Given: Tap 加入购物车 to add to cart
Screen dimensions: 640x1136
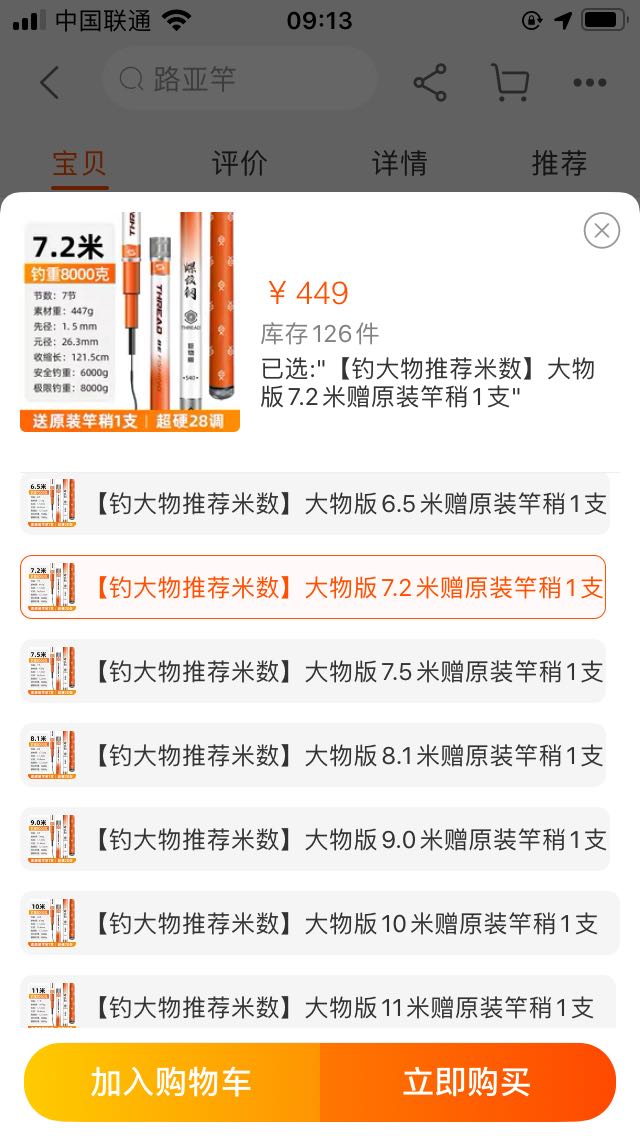Looking at the screenshot, I should pos(171,1082).
